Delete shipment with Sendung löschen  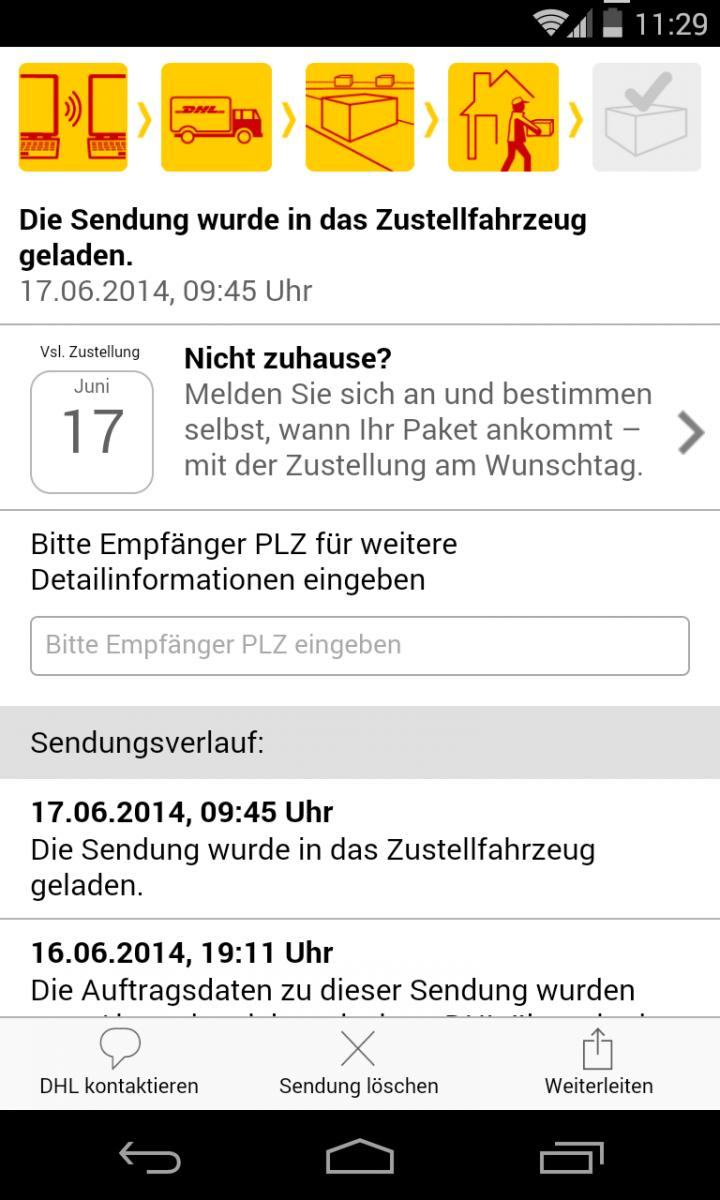(x=358, y=1064)
